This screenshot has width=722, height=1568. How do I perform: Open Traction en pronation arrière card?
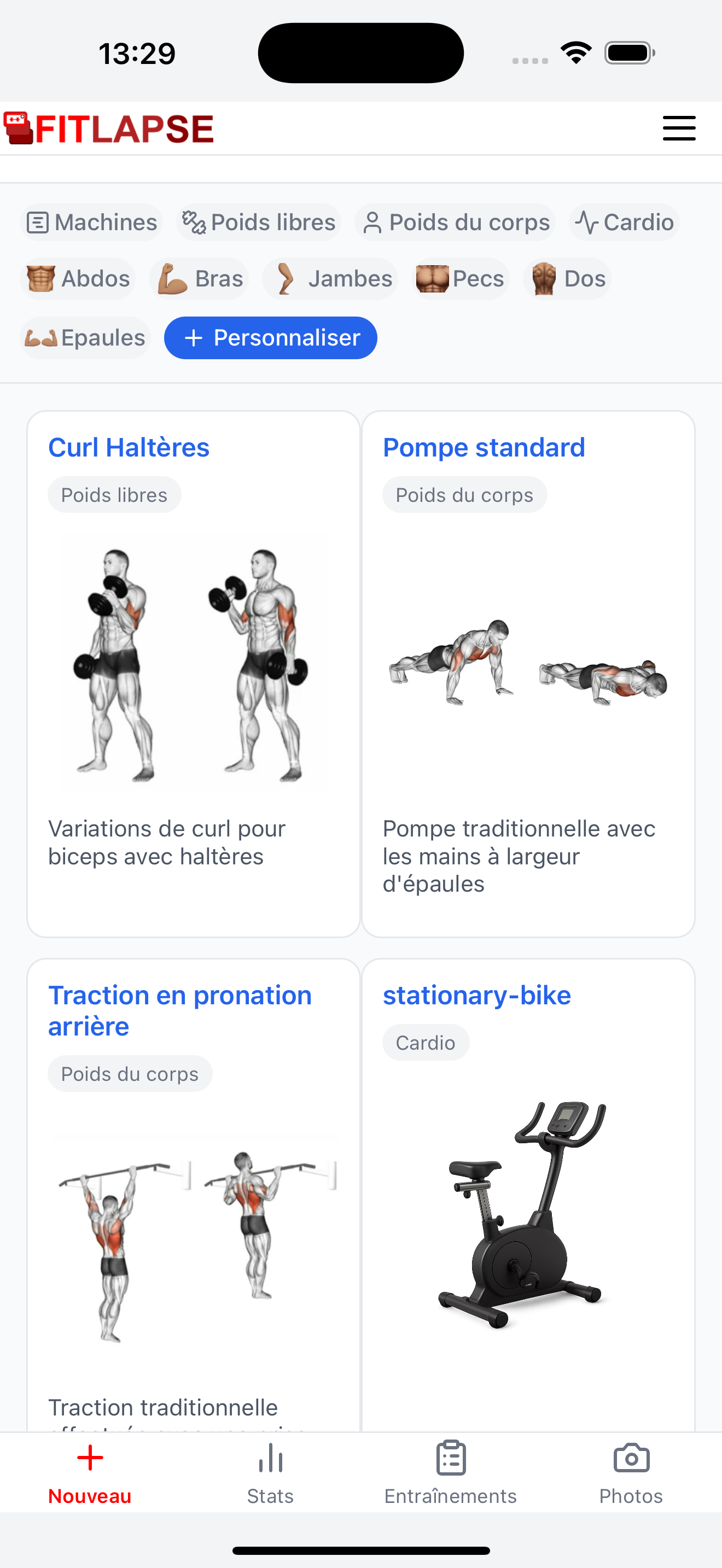coord(194,1194)
